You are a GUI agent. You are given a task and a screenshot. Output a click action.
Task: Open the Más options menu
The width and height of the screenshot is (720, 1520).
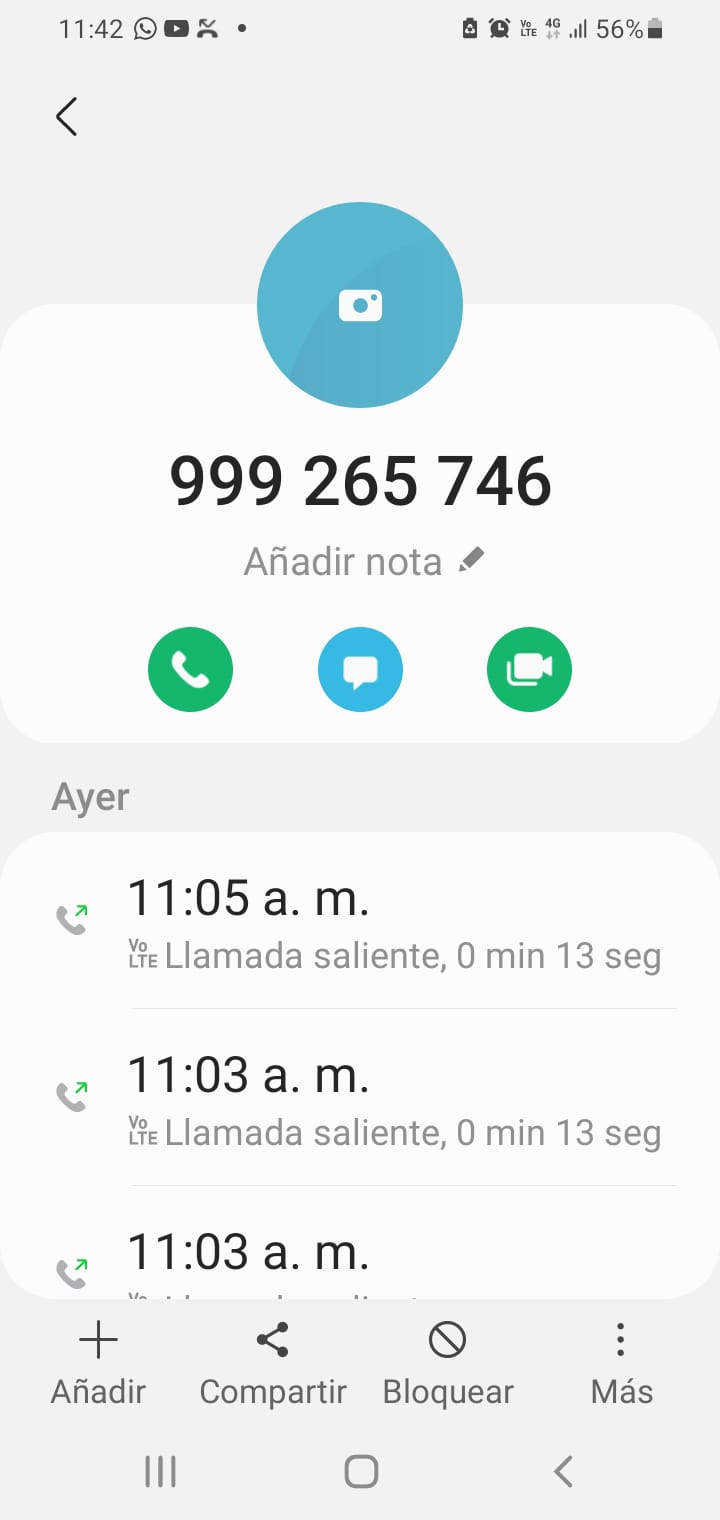point(621,1362)
